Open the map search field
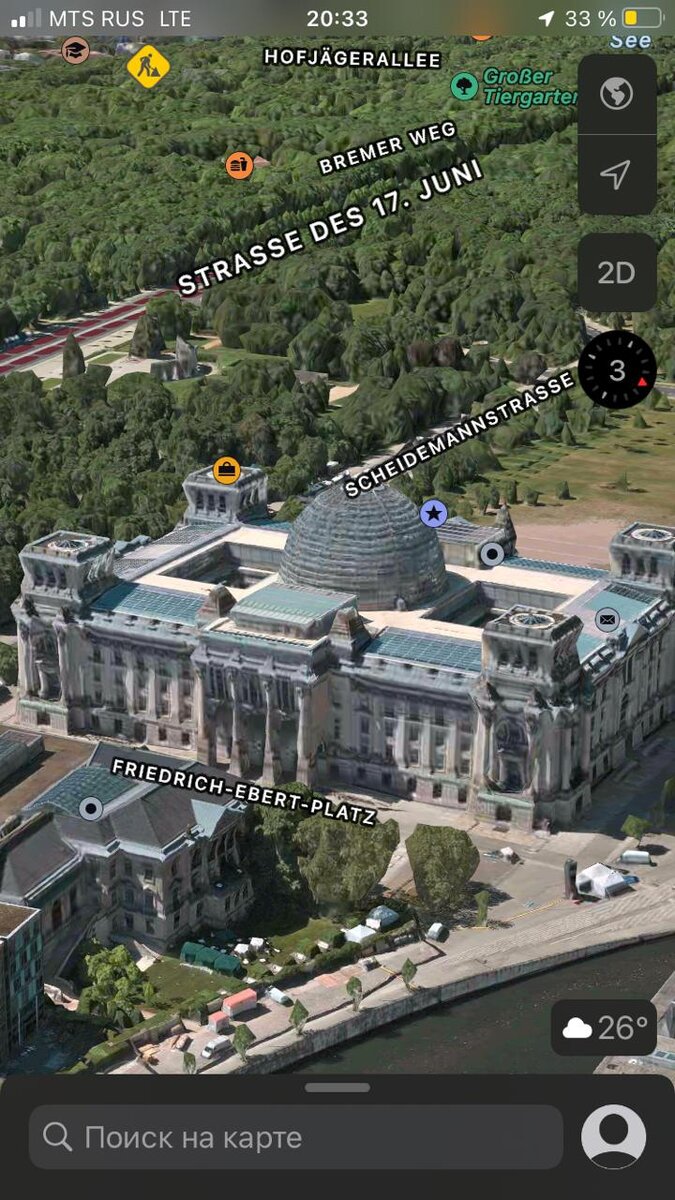This screenshot has height=1200, width=675. (295, 1137)
